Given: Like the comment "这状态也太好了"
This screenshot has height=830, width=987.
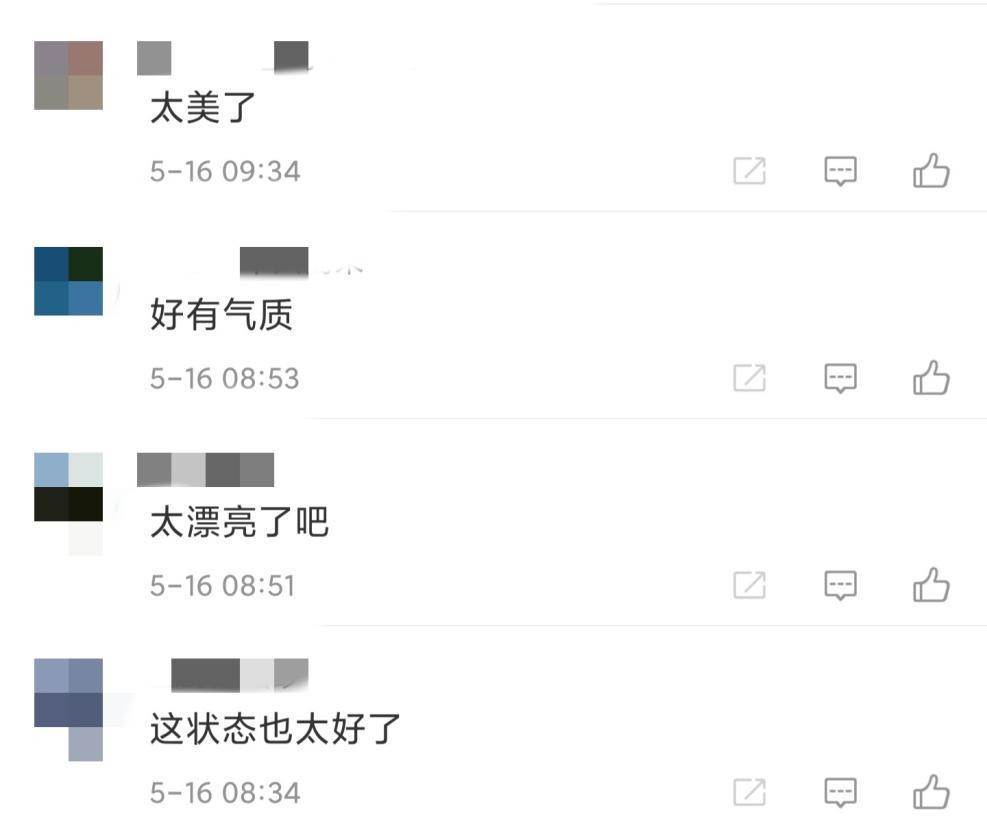Looking at the screenshot, I should pos(930,793).
